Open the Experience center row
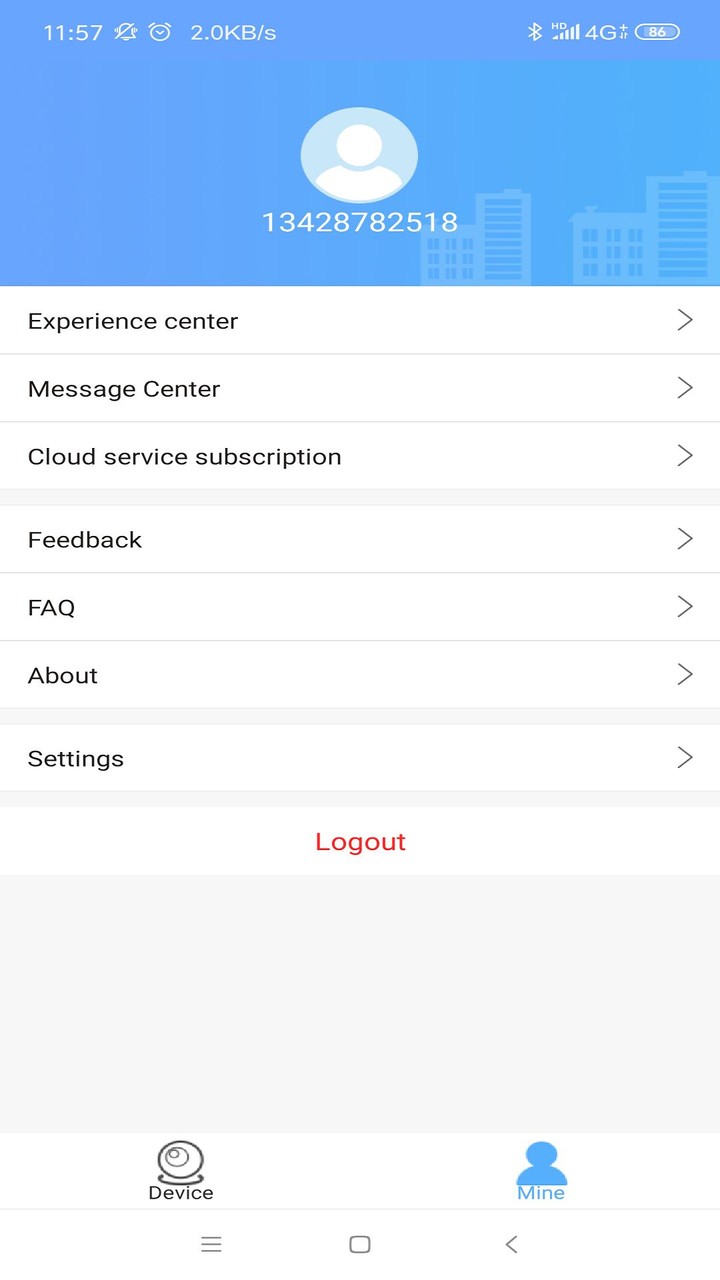The height and width of the screenshot is (1280, 720). pos(360,321)
